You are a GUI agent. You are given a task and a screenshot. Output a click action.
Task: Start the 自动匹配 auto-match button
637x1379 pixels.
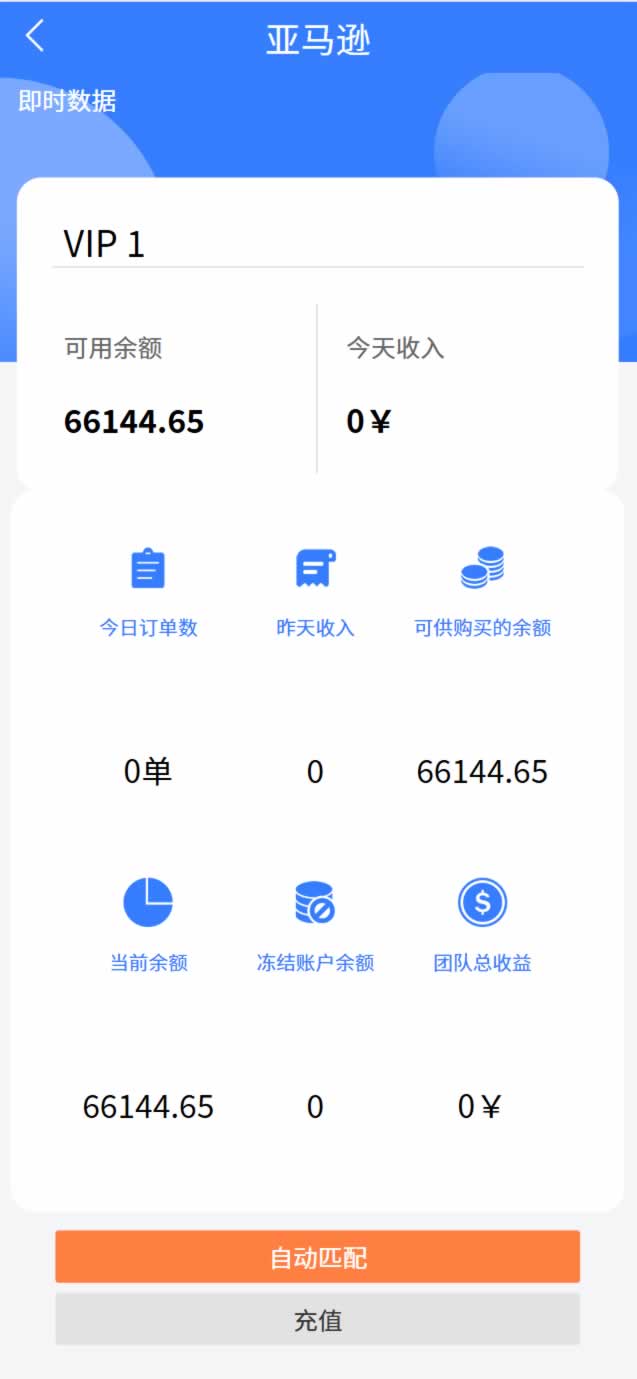(x=317, y=1257)
